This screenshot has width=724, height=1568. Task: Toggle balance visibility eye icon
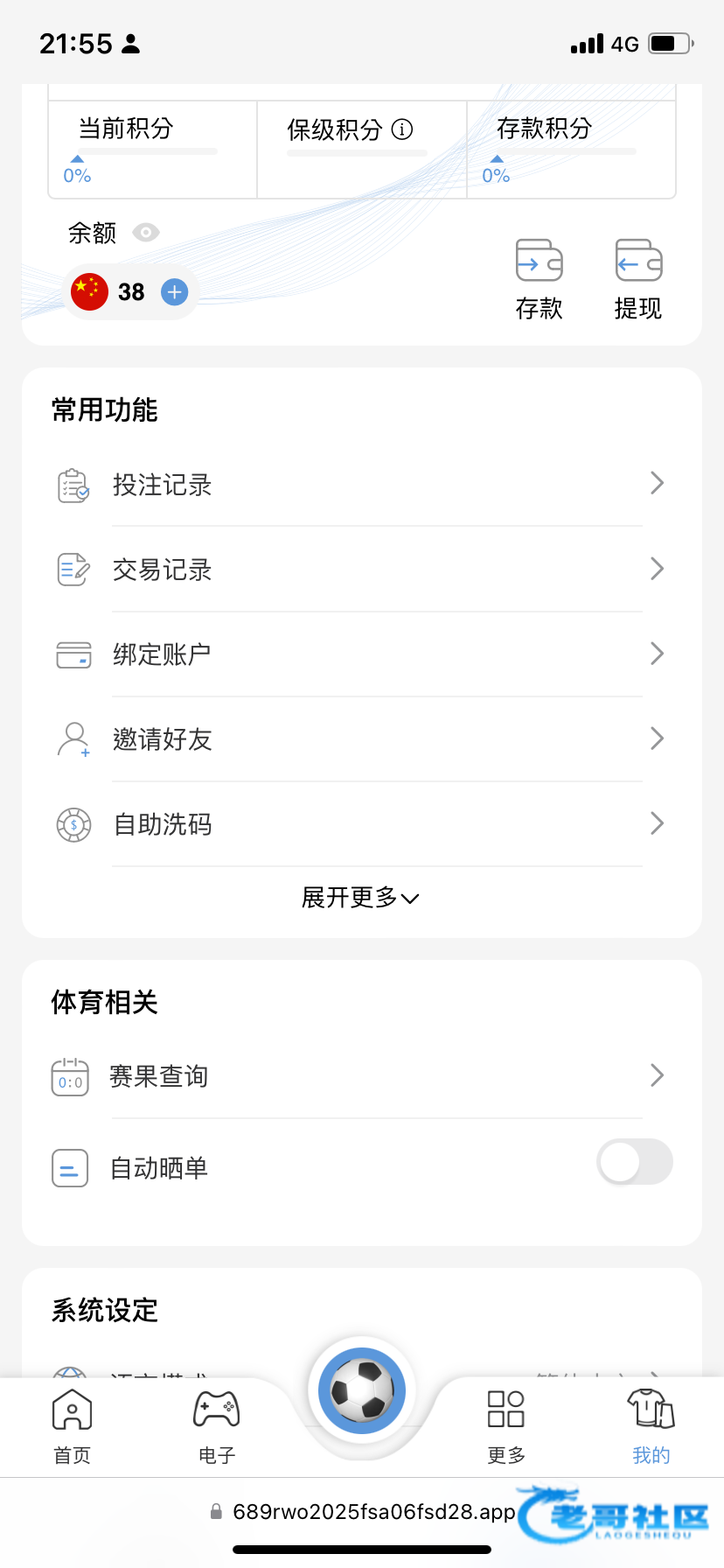click(x=145, y=233)
